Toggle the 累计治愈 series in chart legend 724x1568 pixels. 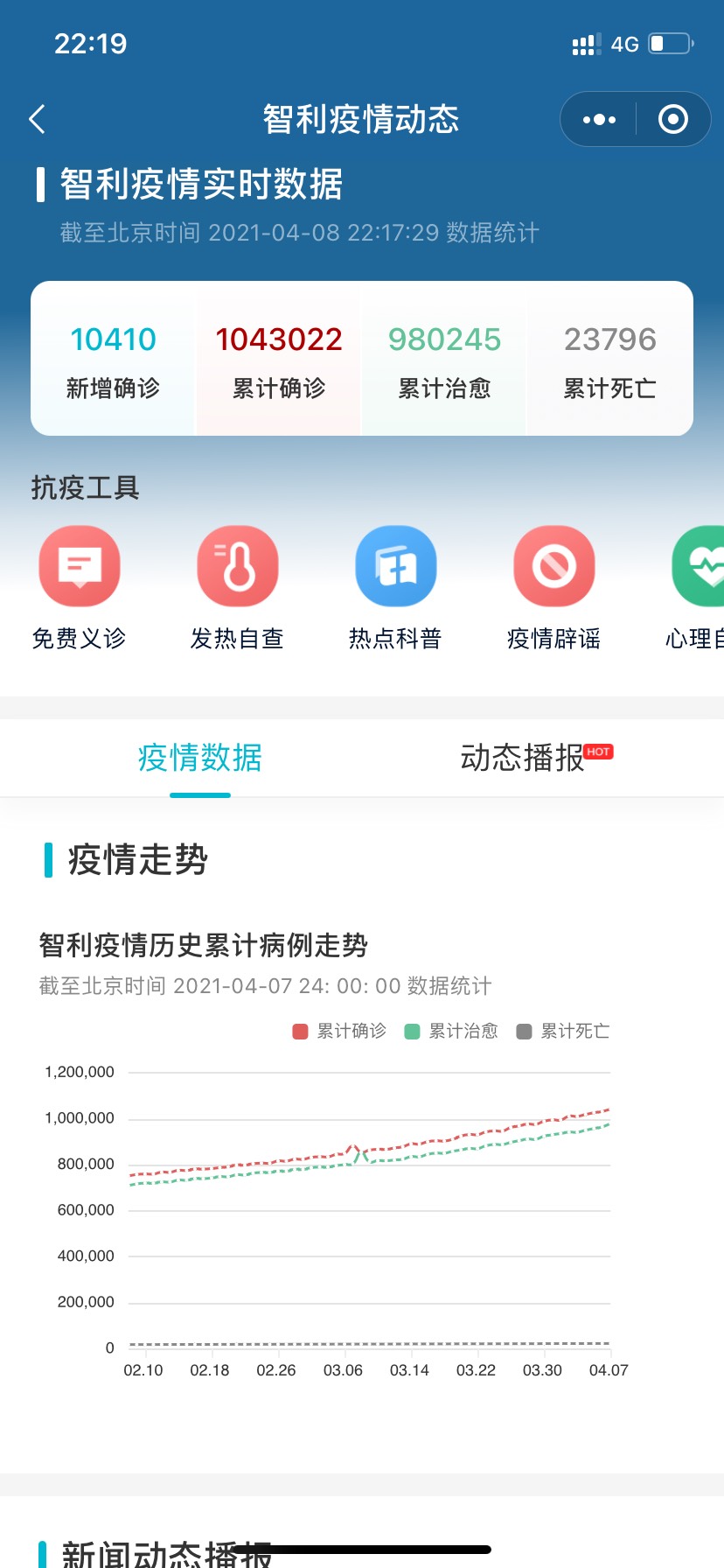pyautogui.click(x=451, y=1032)
